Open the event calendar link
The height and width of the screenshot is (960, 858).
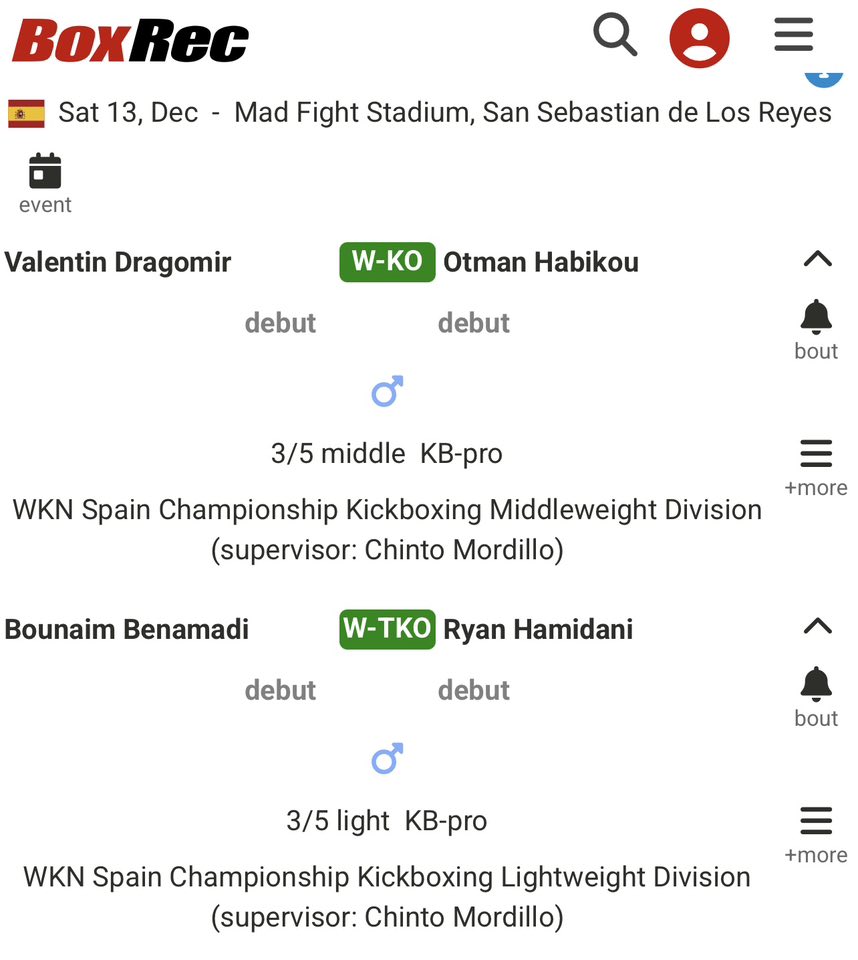[x=45, y=183]
